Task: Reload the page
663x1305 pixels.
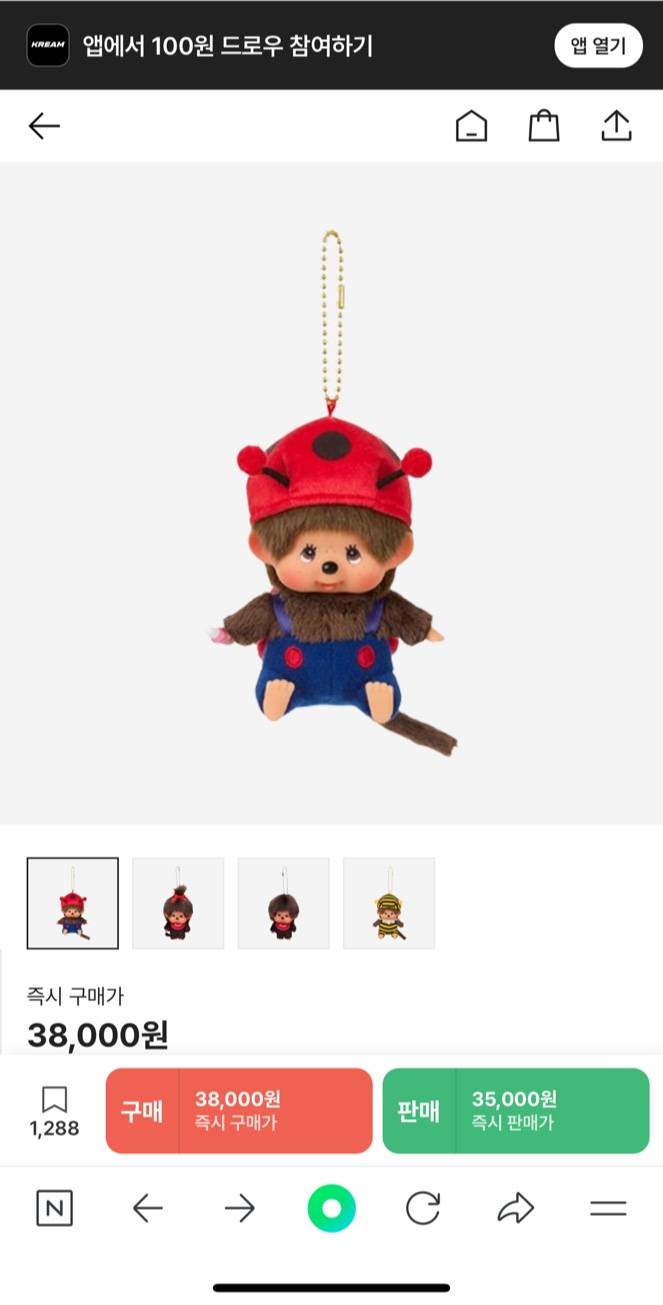Action: (x=423, y=1209)
